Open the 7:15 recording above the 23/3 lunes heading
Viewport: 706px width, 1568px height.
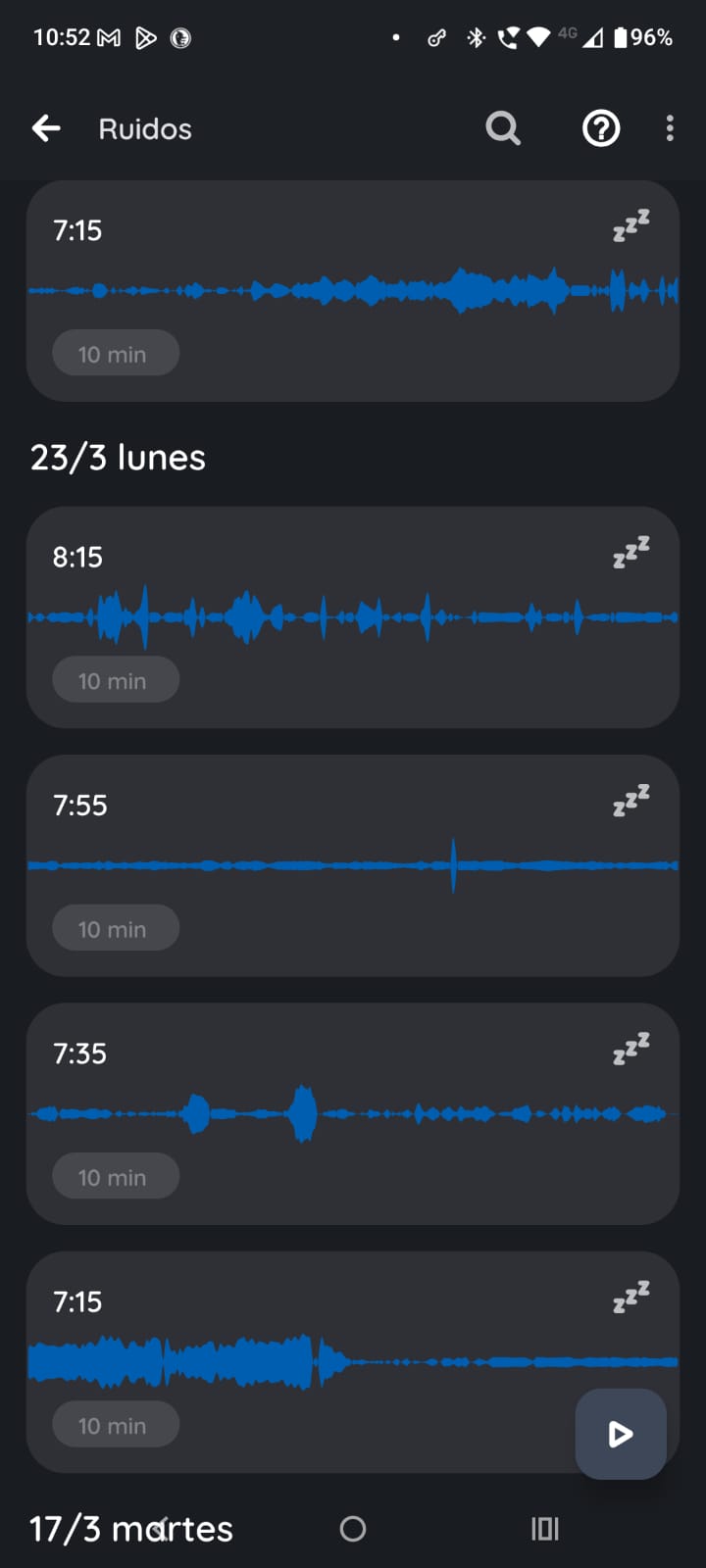point(352,290)
